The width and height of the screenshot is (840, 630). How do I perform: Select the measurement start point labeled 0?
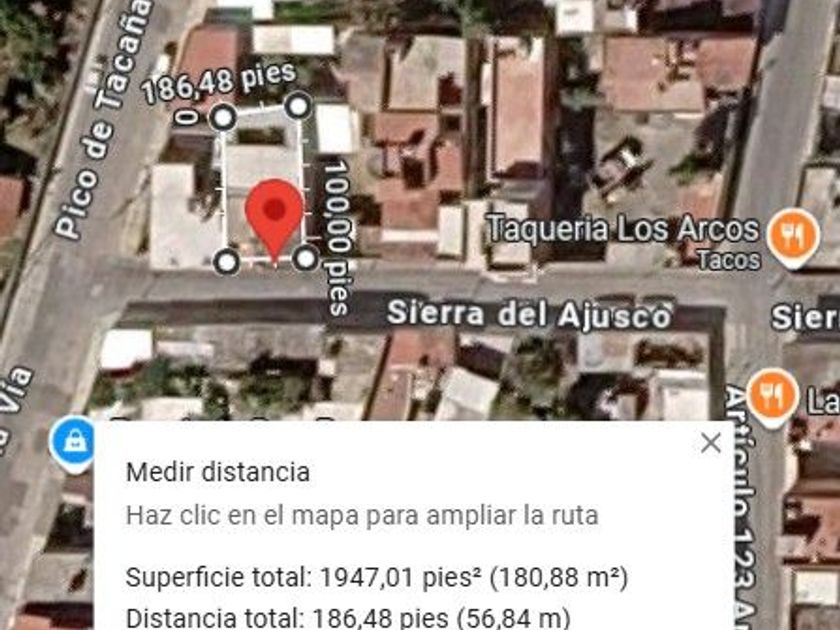tap(222, 117)
